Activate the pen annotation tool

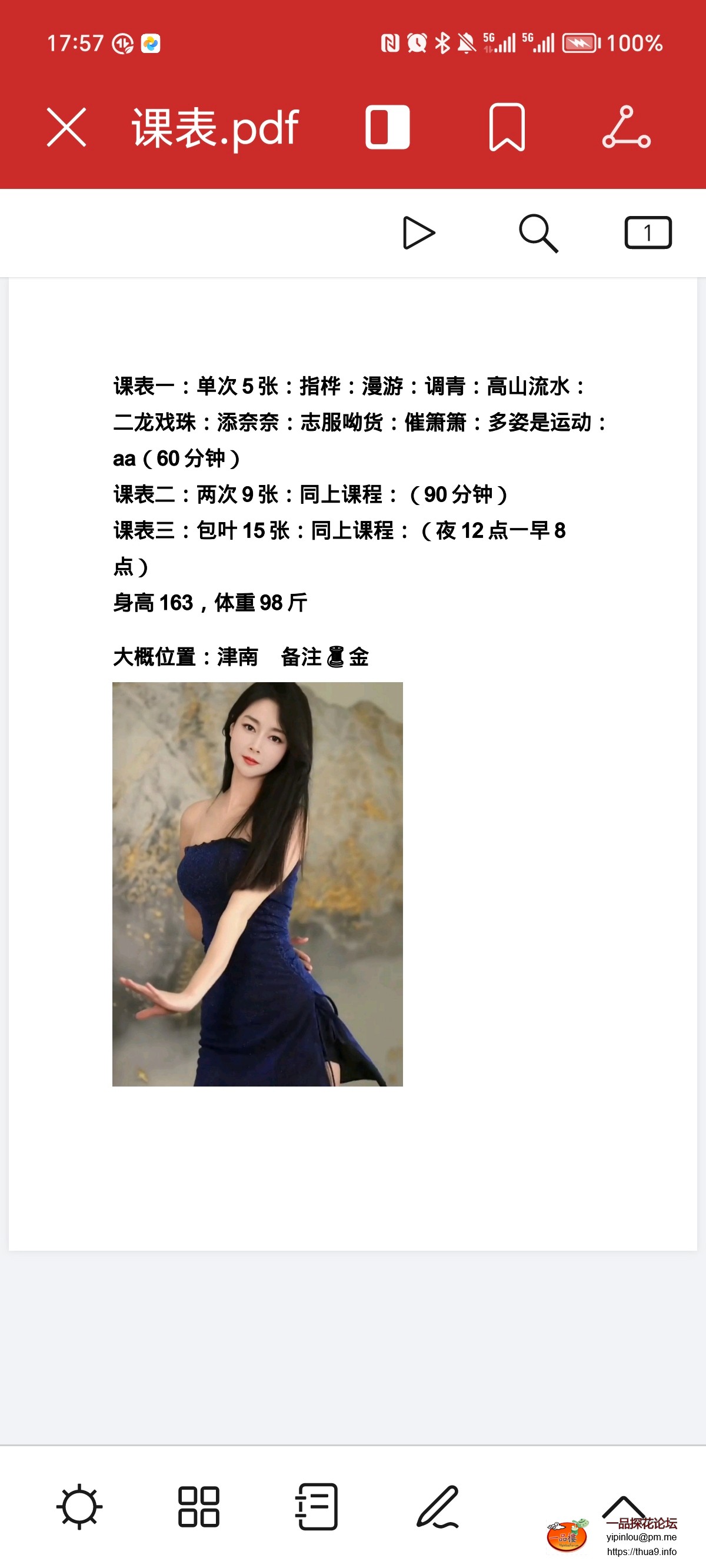pyautogui.click(x=438, y=1507)
